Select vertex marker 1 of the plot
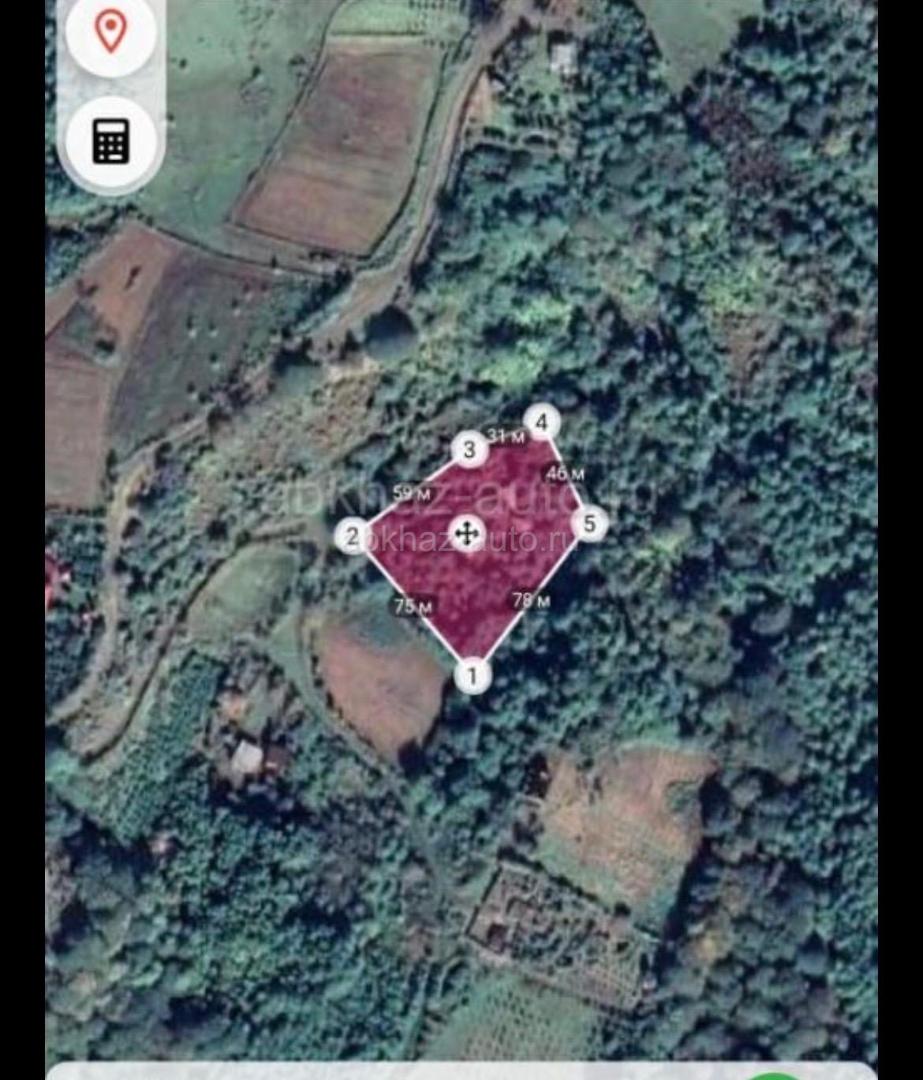Viewport: 923px width, 1080px height. 472,675
